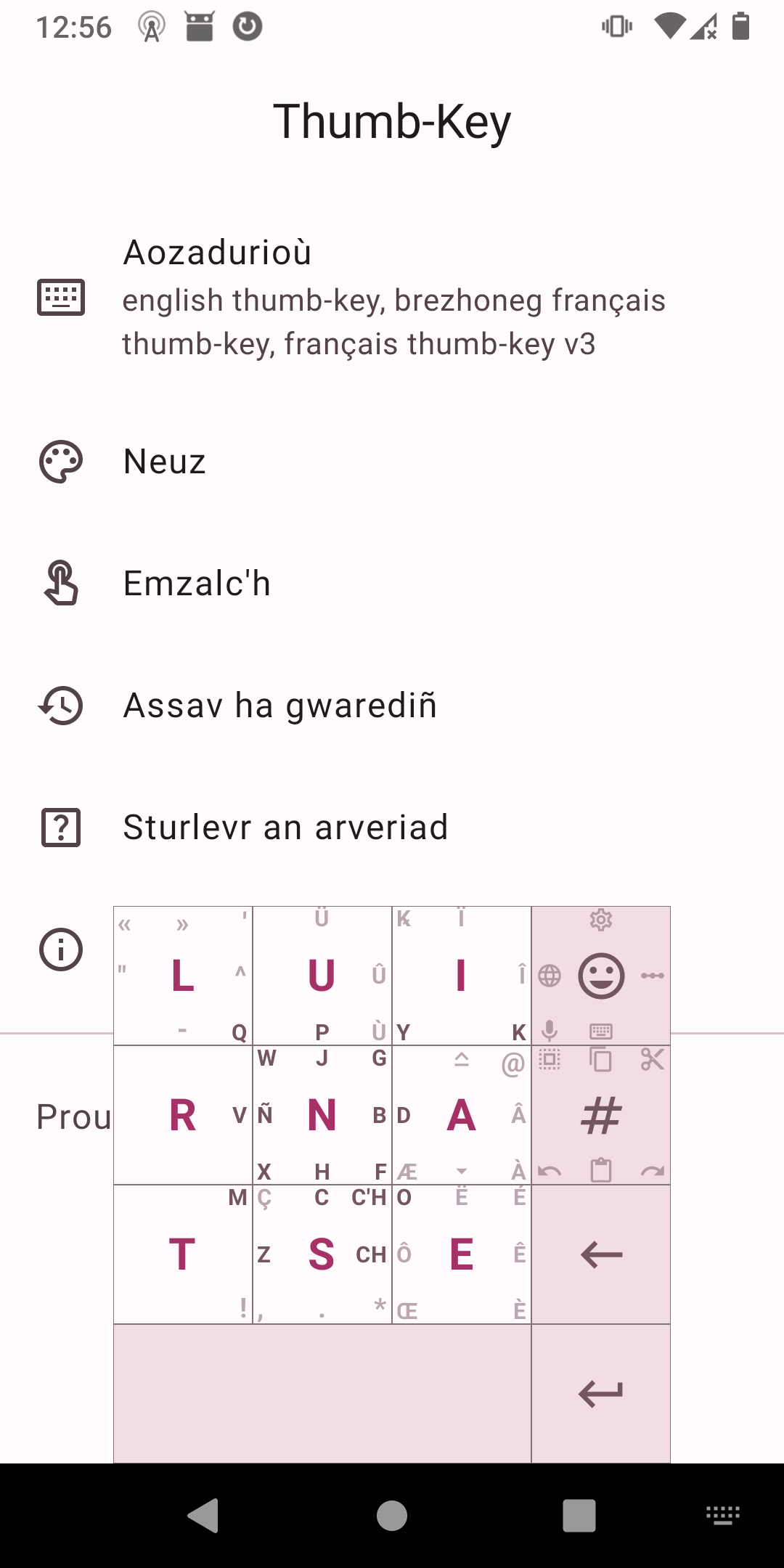Hit the return key on the keyboard
Screen dimensions: 784x1568
pos(601,1394)
